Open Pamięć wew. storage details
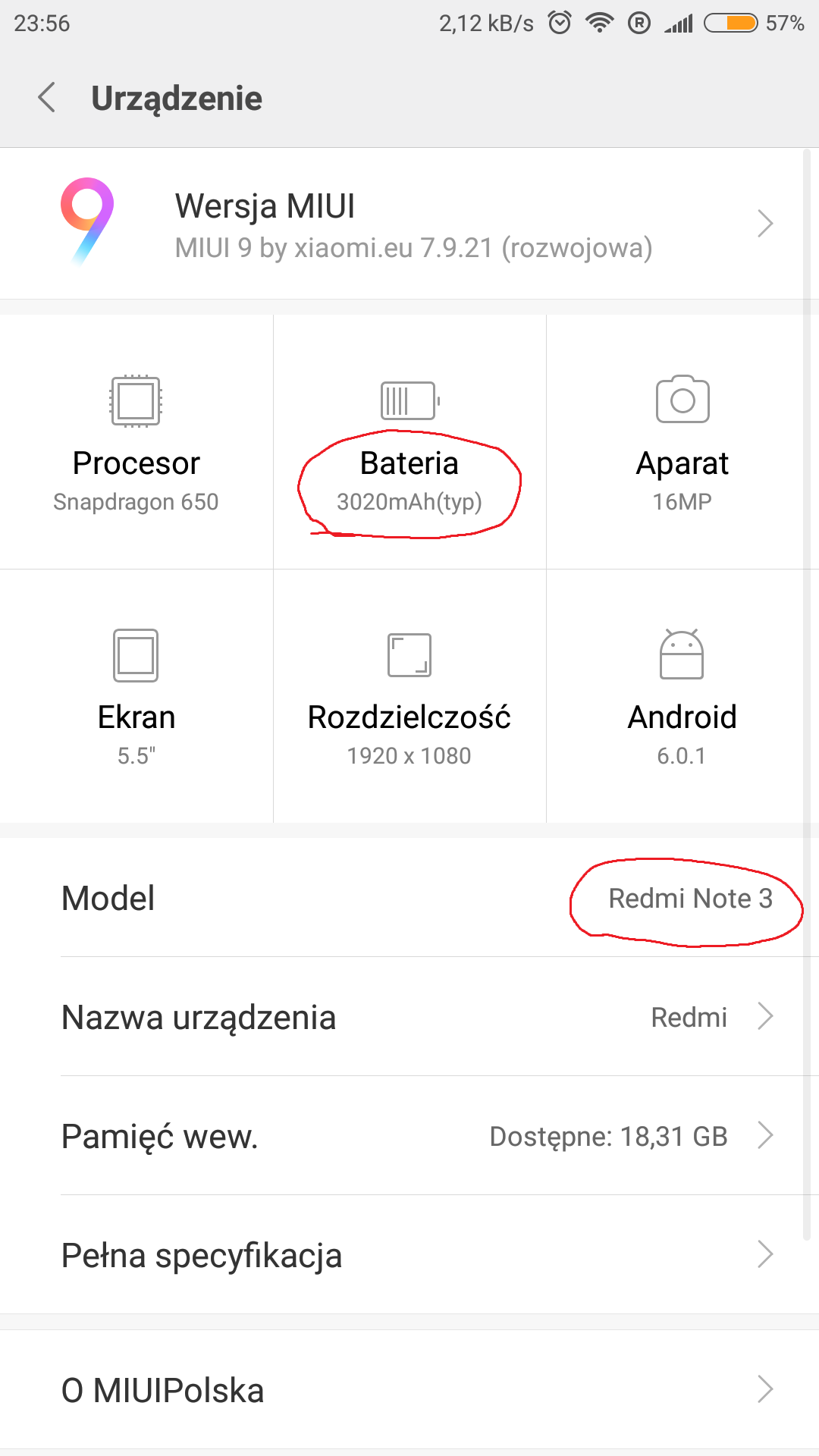819x1456 pixels. click(409, 1136)
